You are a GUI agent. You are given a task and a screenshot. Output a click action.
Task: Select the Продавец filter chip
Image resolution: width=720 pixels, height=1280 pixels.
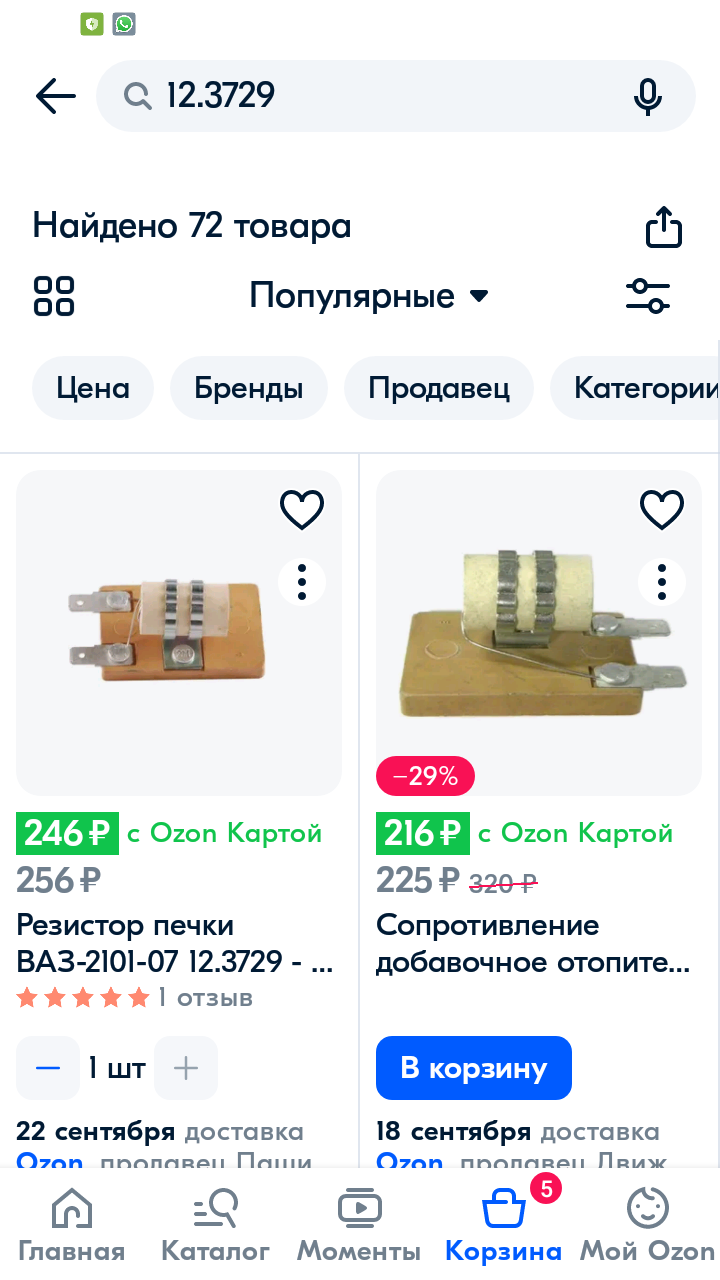point(439,388)
